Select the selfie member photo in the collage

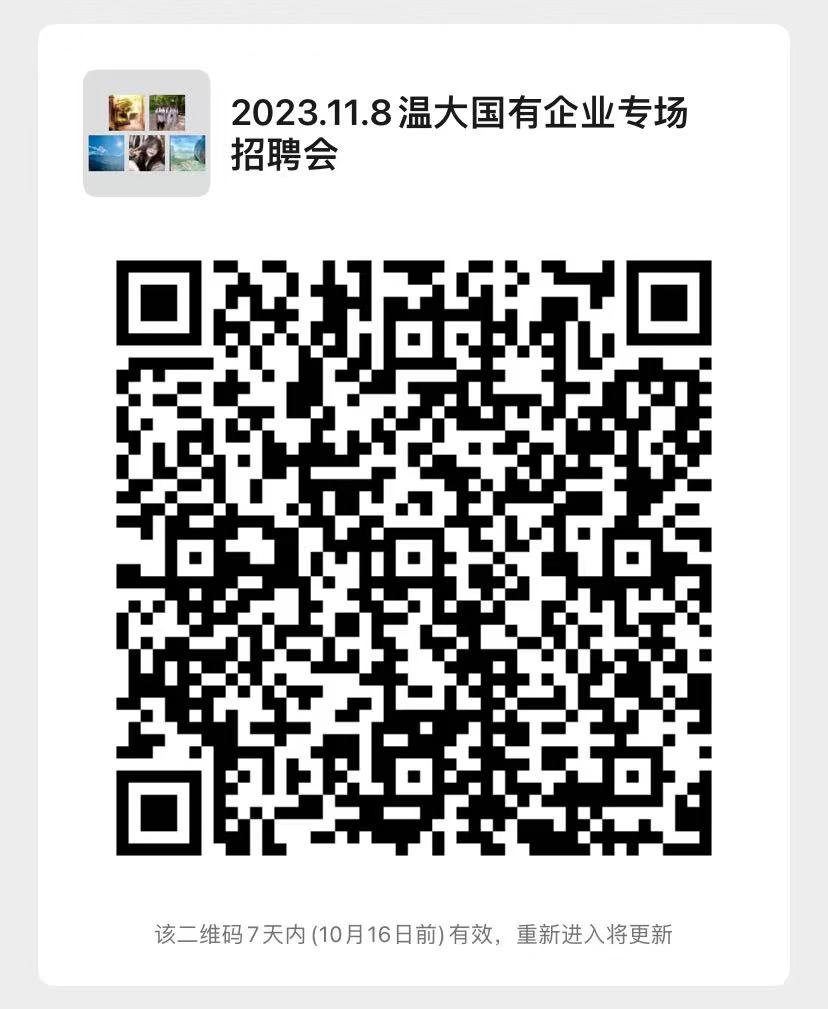[x=147, y=153]
